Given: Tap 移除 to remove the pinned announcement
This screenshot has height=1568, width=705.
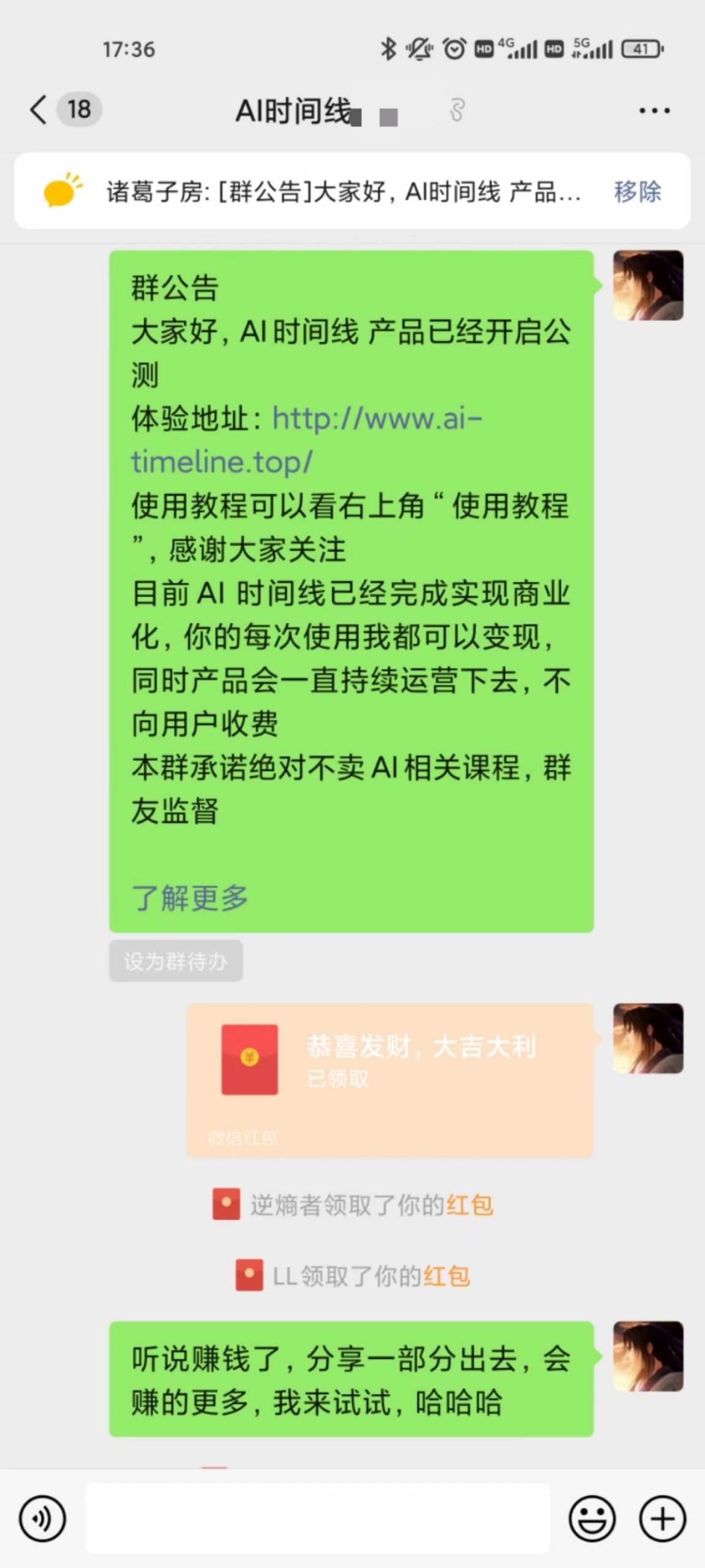Looking at the screenshot, I should point(637,192).
